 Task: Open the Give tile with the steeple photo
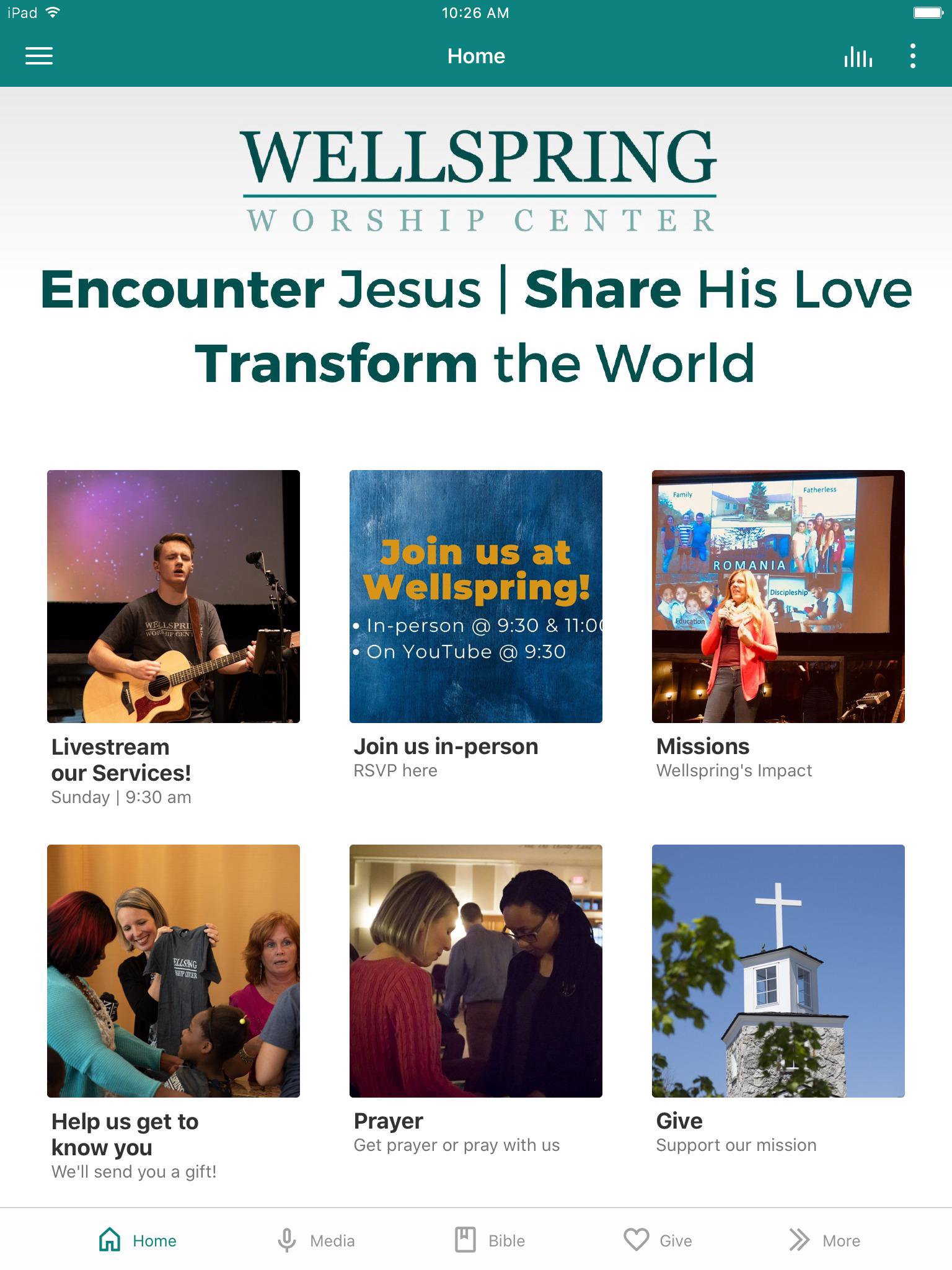(x=778, y=970)
